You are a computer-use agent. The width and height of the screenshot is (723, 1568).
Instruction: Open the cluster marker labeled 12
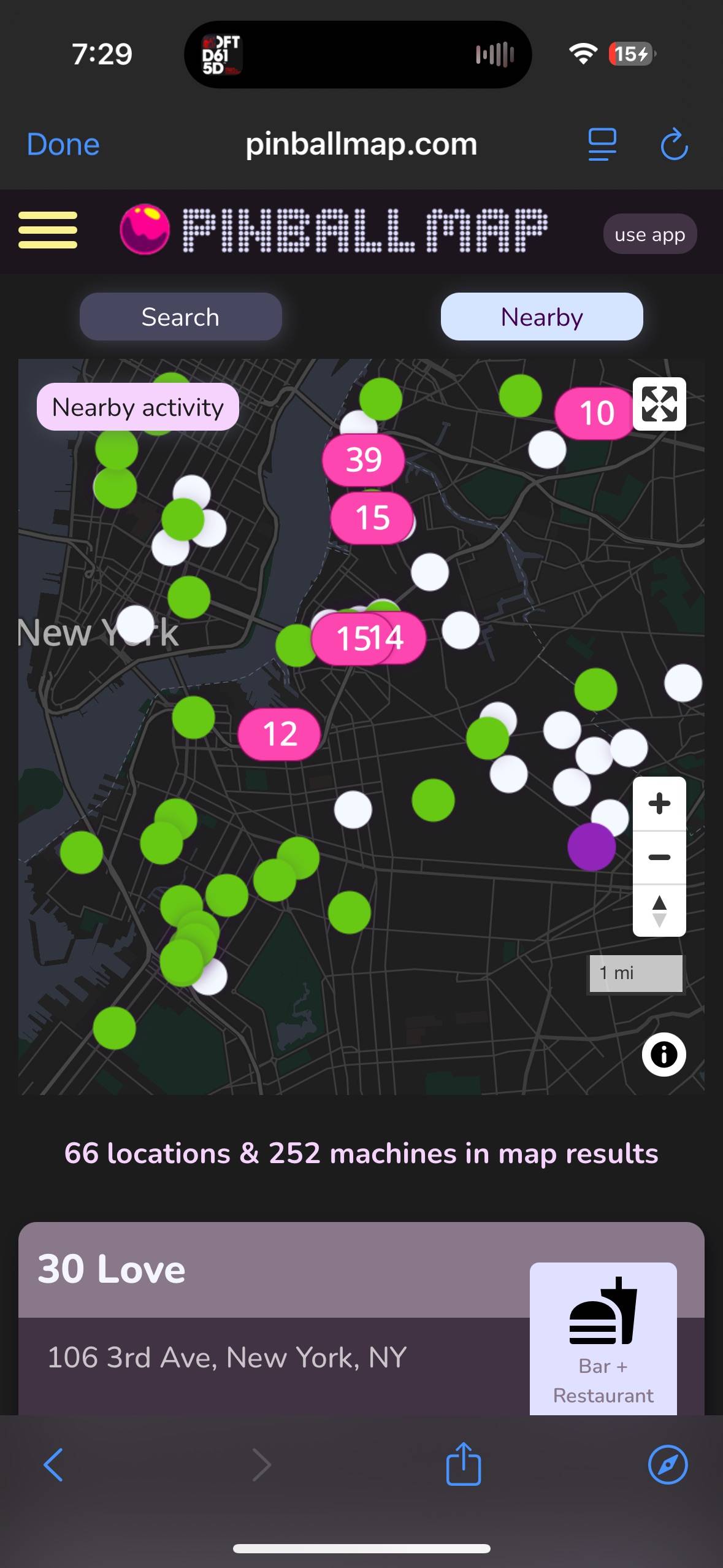[280, 734]
